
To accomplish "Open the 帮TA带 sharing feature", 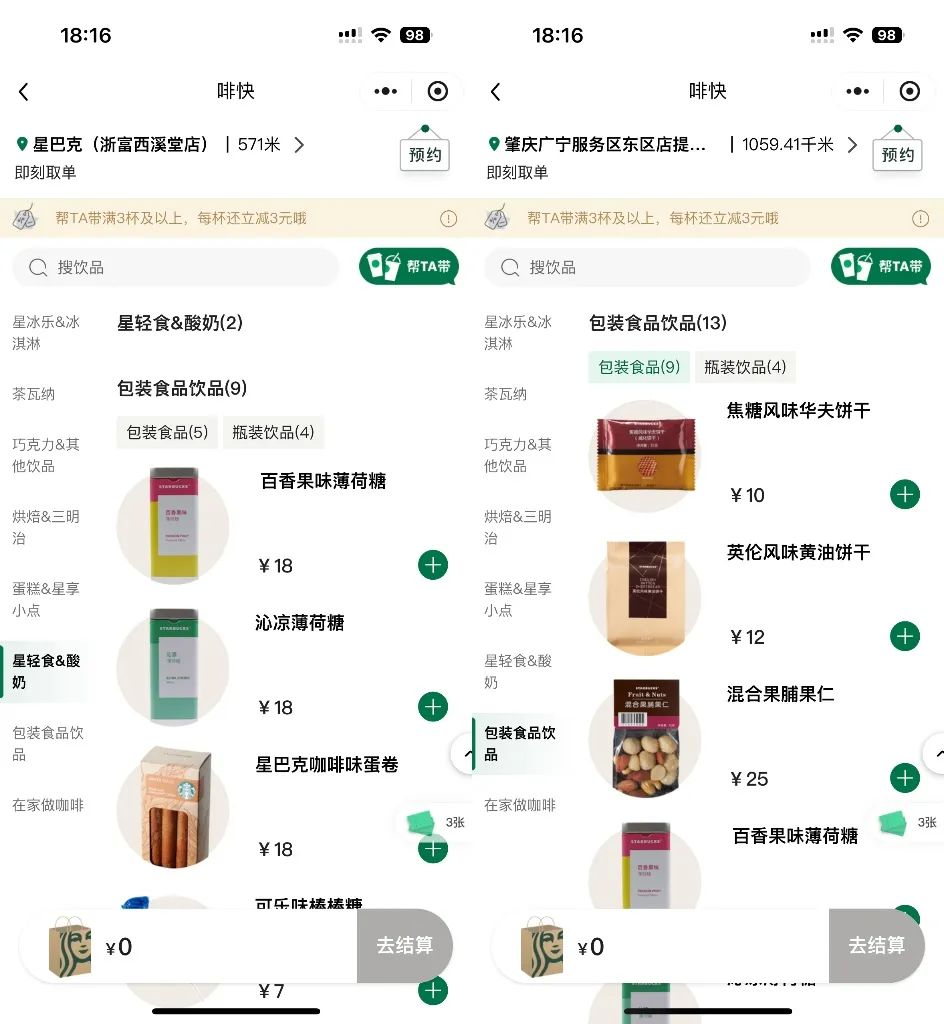I will 408,267.
